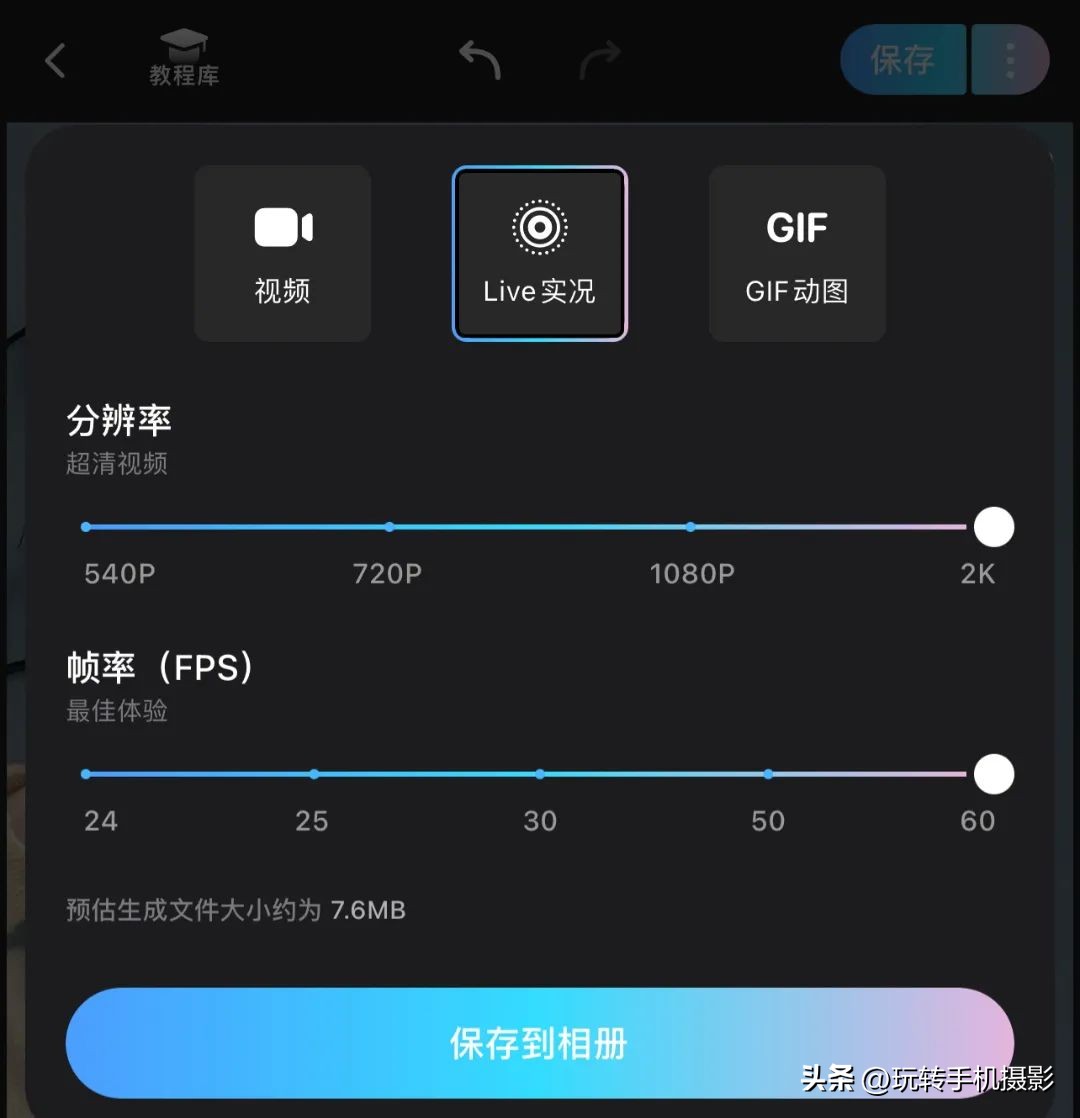Viewport: 1080px width, 1118px height.
Task: Open the three-dot overflow menu
Action: (x=1009, y=60)
